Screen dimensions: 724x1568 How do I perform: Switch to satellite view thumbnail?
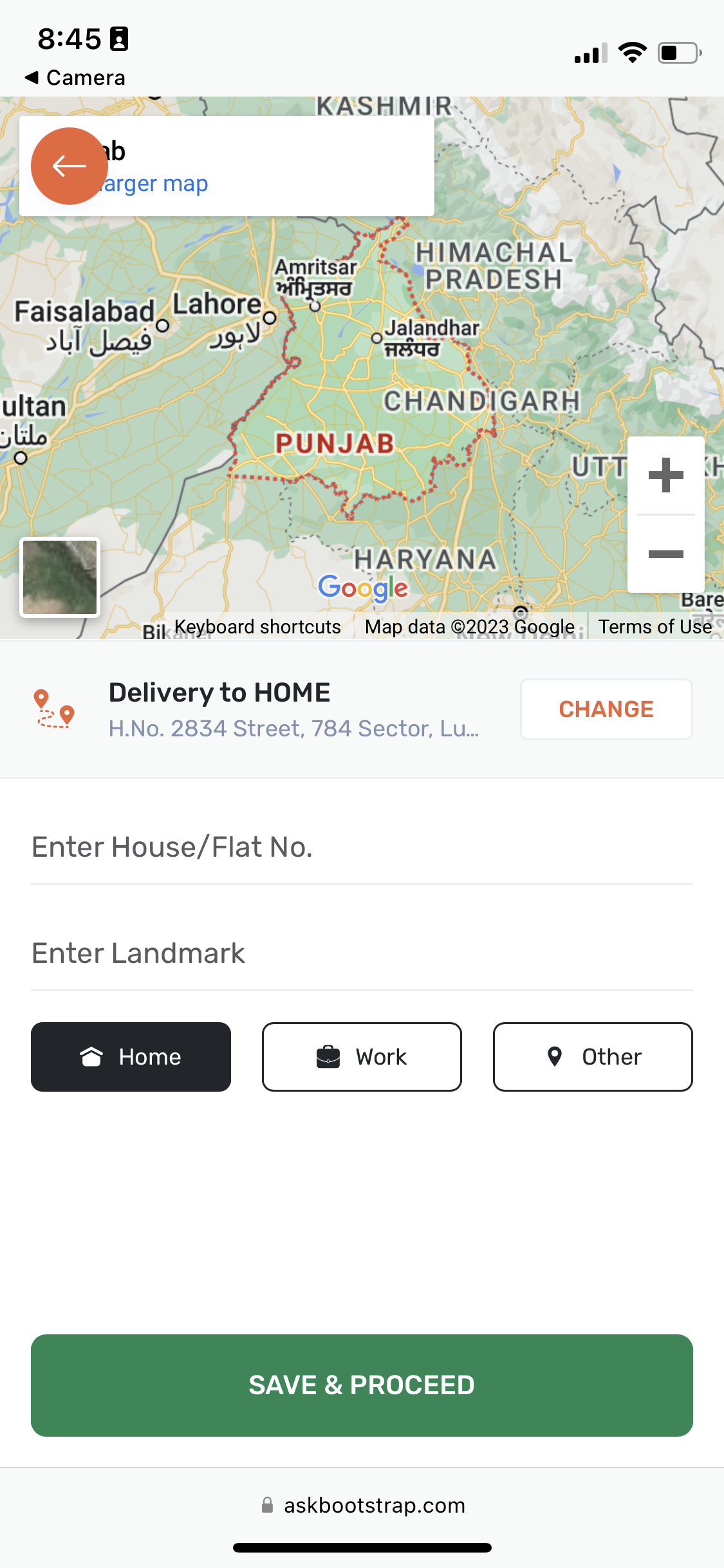[x=60, y=577]
